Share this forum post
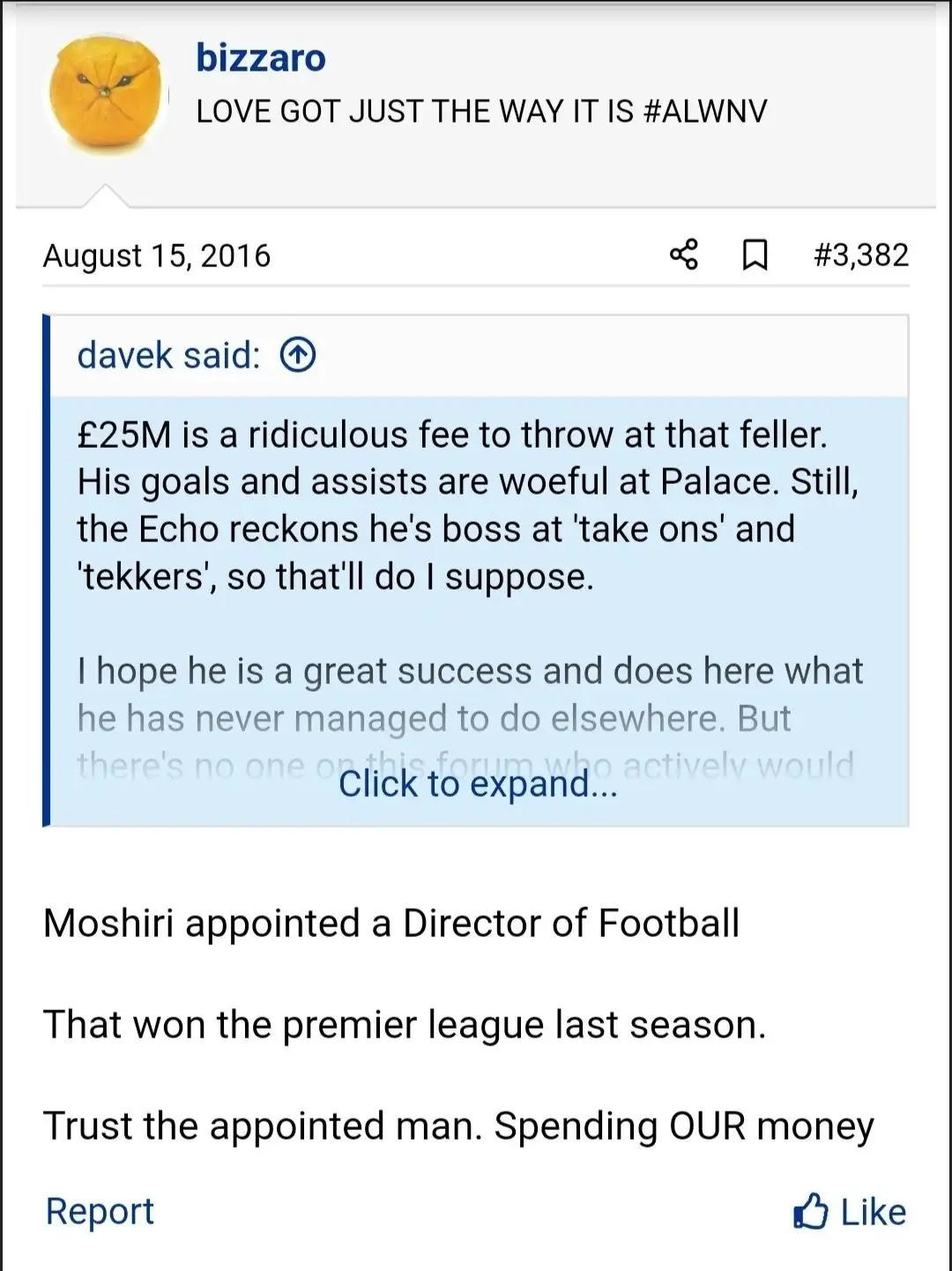952x1271 pixels. pyautogui.click(x=684, y=255)
